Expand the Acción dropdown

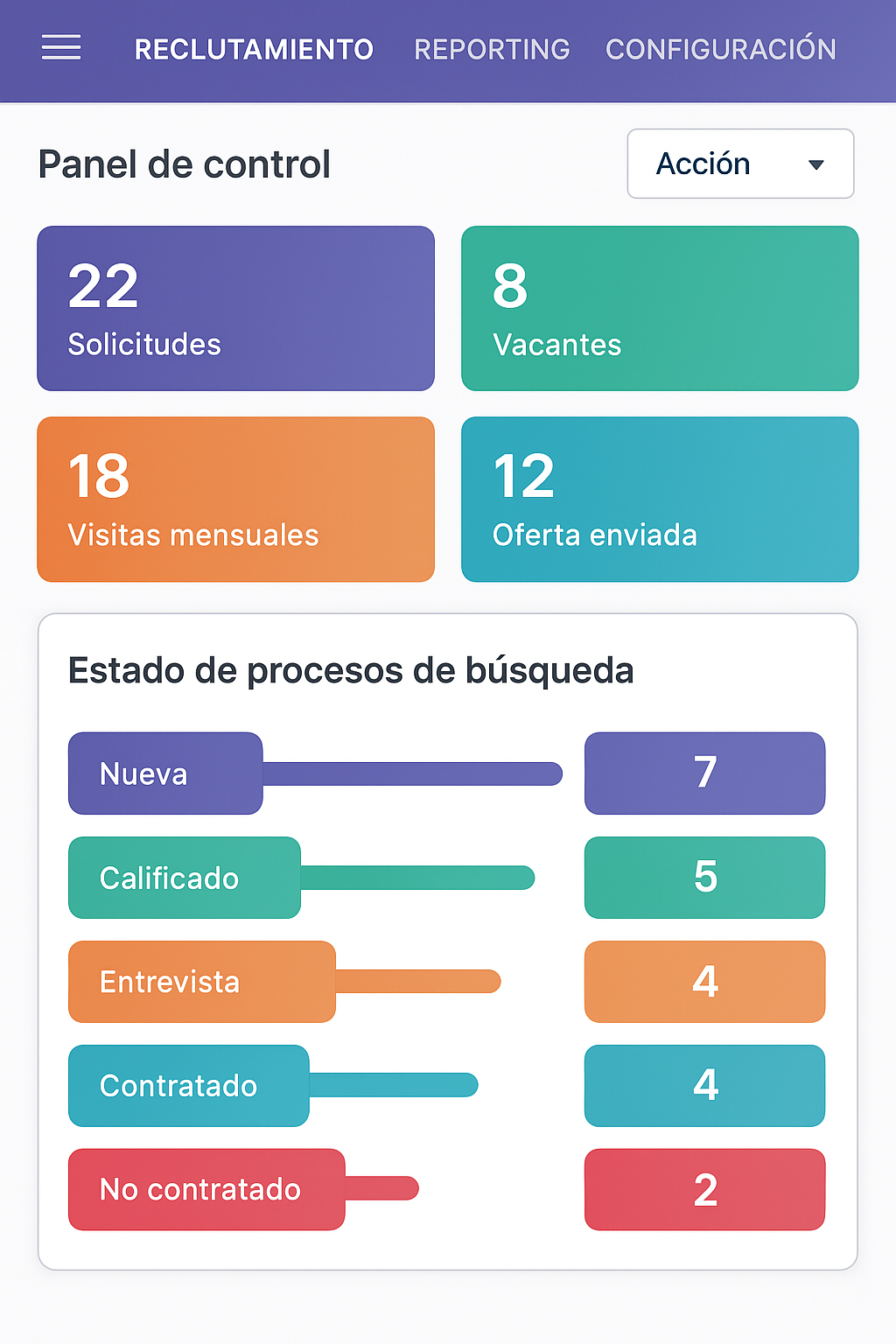[740, 164]
